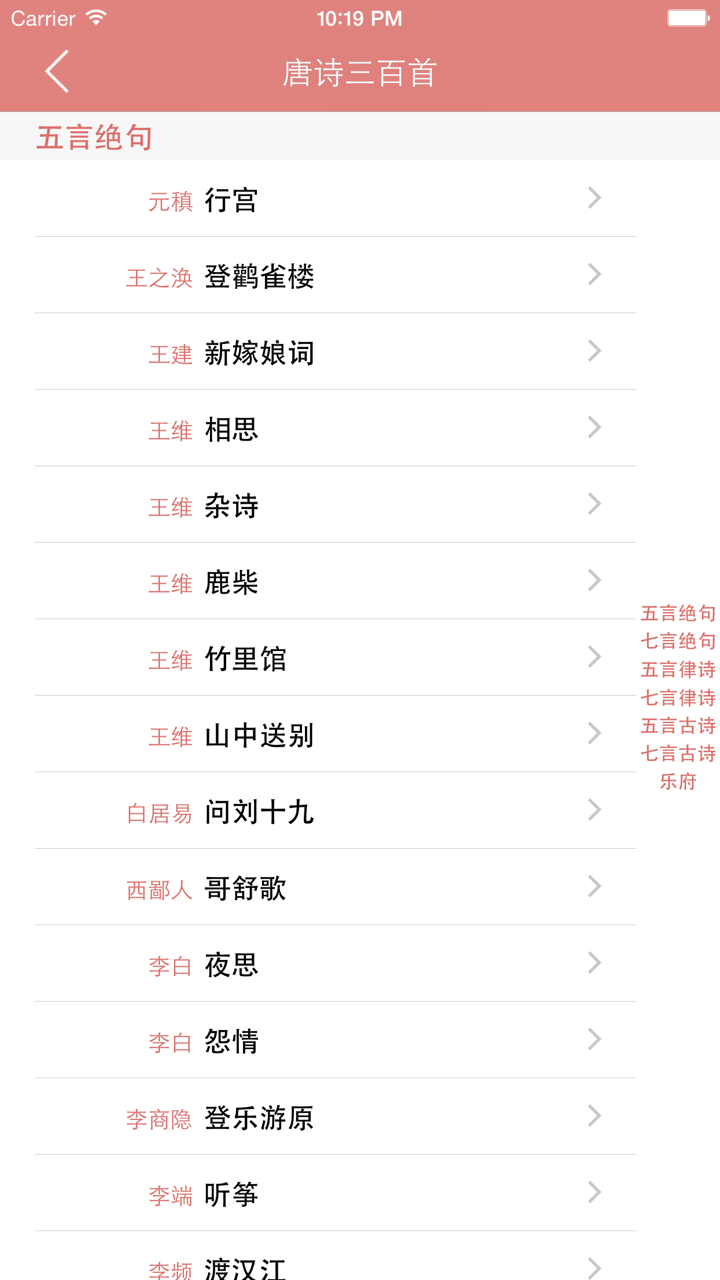The image size is (720, 1280).
Task: Tap the title 唐诗三百首 in navigation bar
Action: tap(359, 72)
